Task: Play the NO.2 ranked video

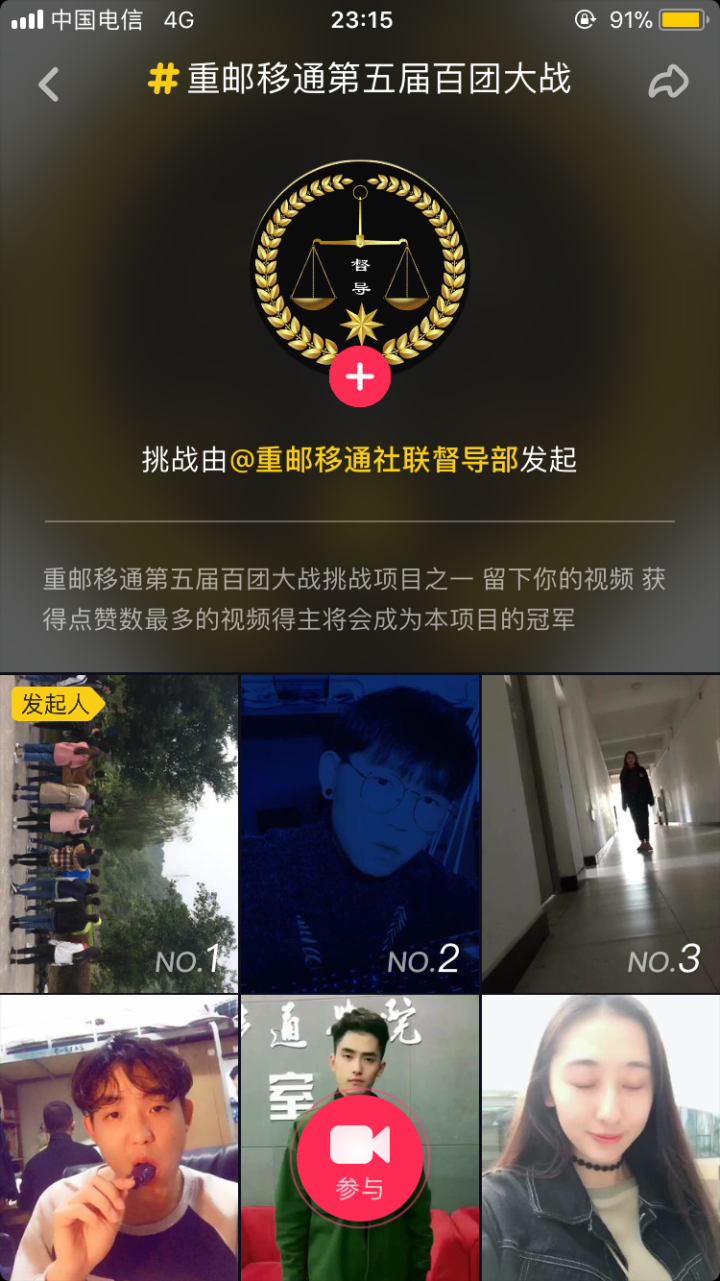Action: point(360,833)
